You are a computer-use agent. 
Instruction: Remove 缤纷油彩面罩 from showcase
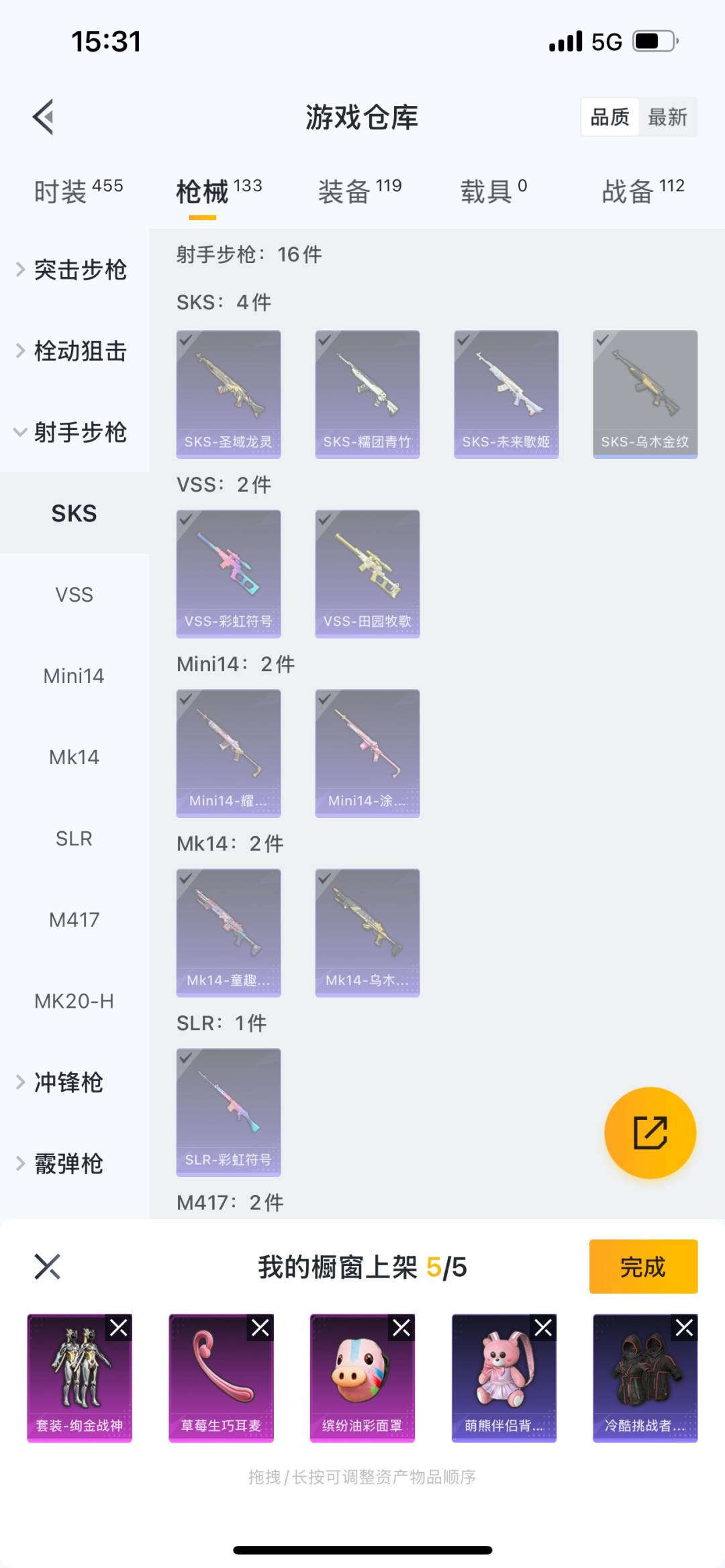401,1328
